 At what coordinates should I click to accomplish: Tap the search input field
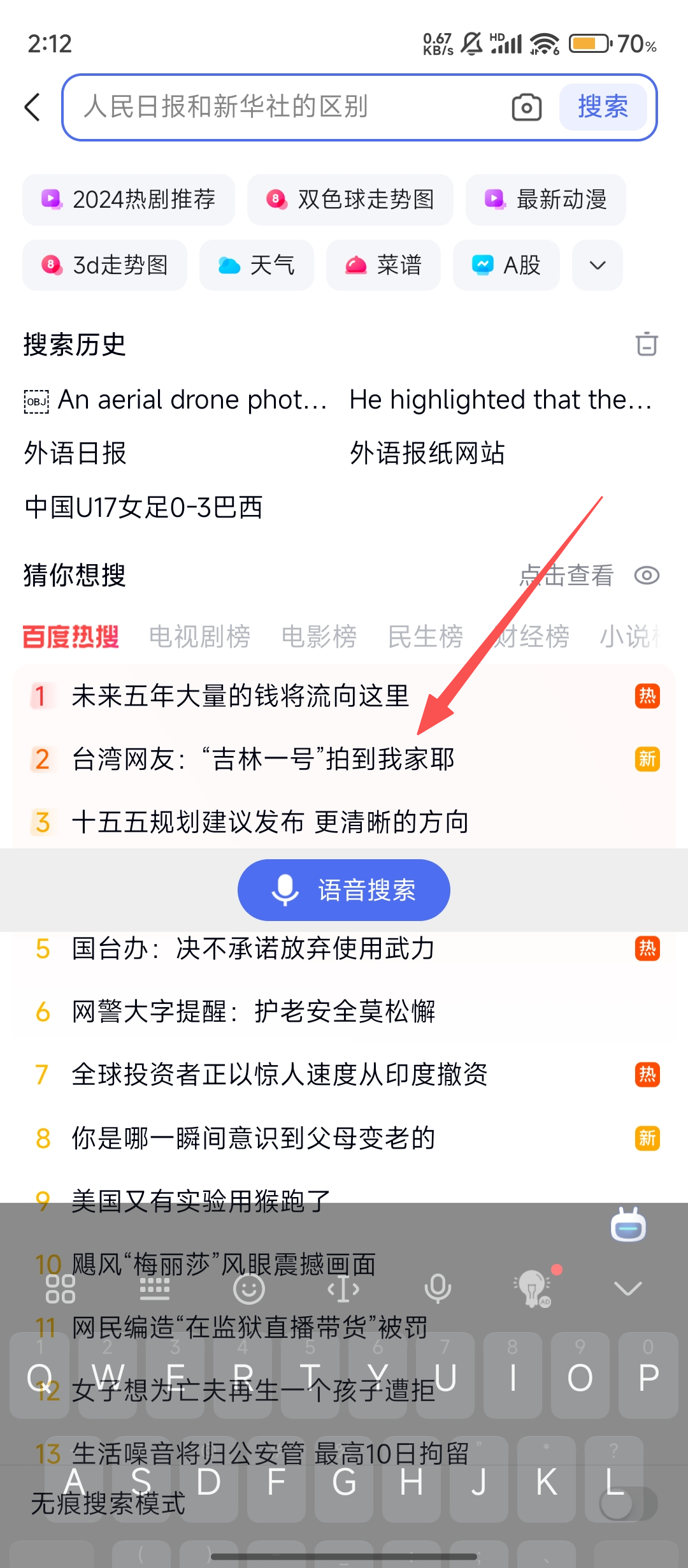[287, 107]
